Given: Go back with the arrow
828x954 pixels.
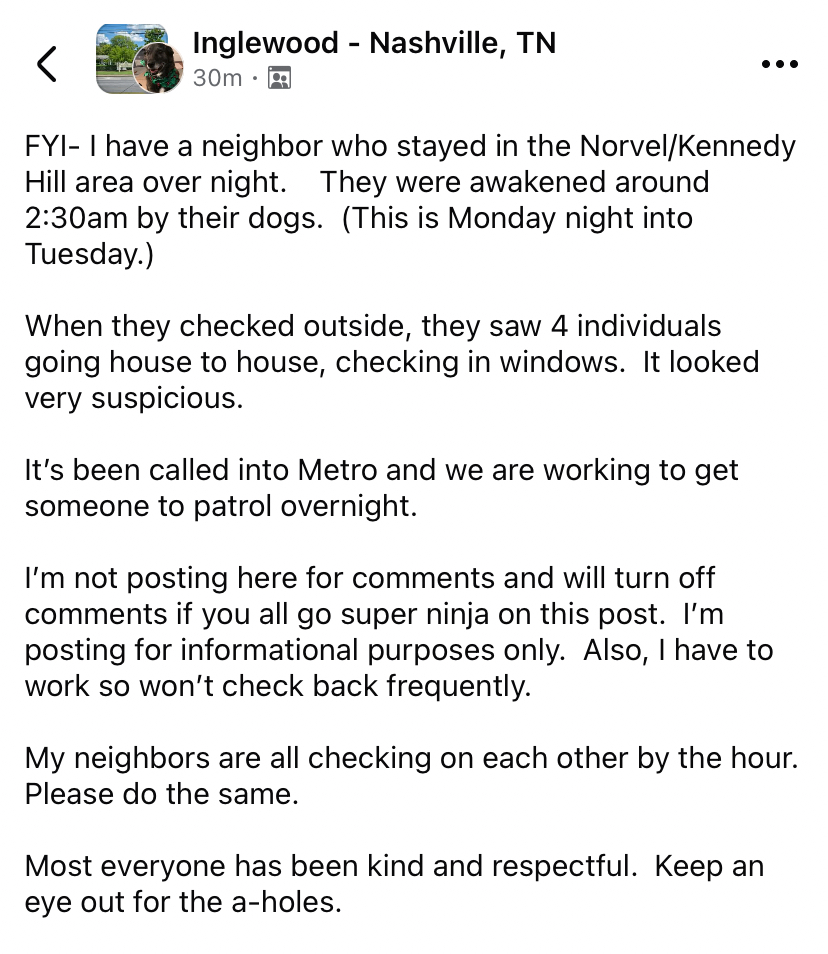Looking at the screenshot, I should pos(46,63).
